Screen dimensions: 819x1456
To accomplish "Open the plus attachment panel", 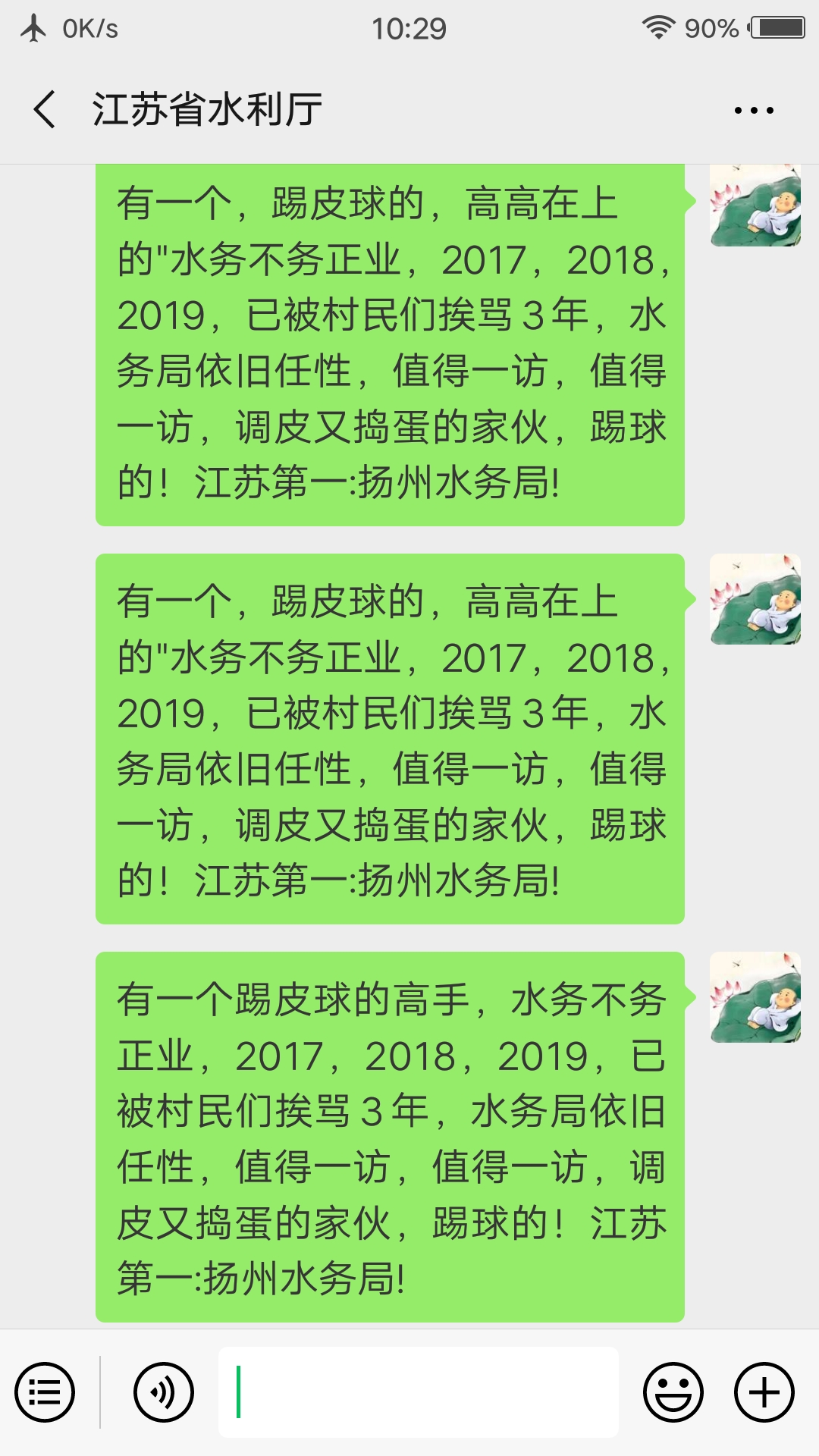I will click(x=764, y=1392).
